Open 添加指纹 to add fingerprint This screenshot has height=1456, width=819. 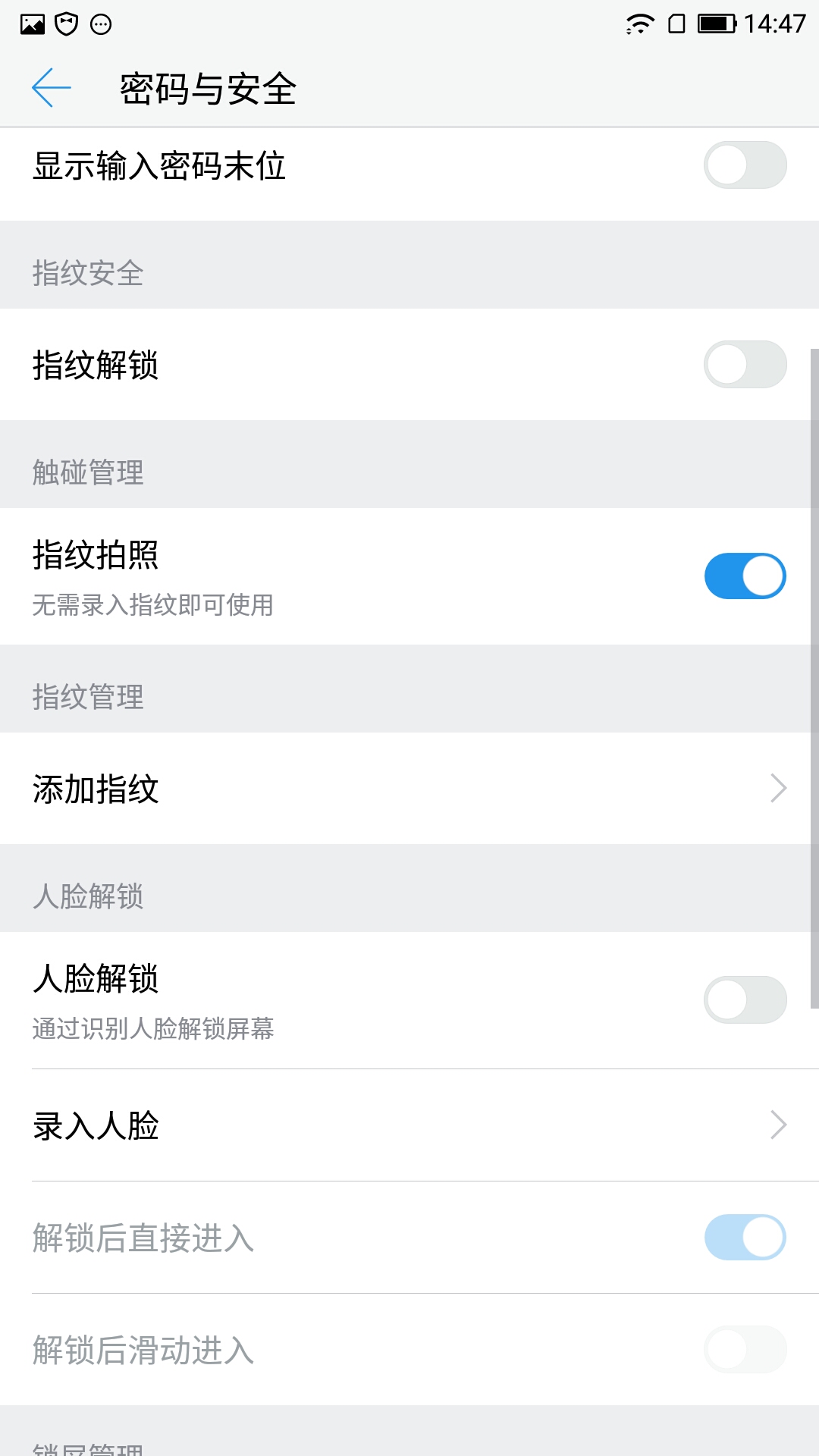409,789
